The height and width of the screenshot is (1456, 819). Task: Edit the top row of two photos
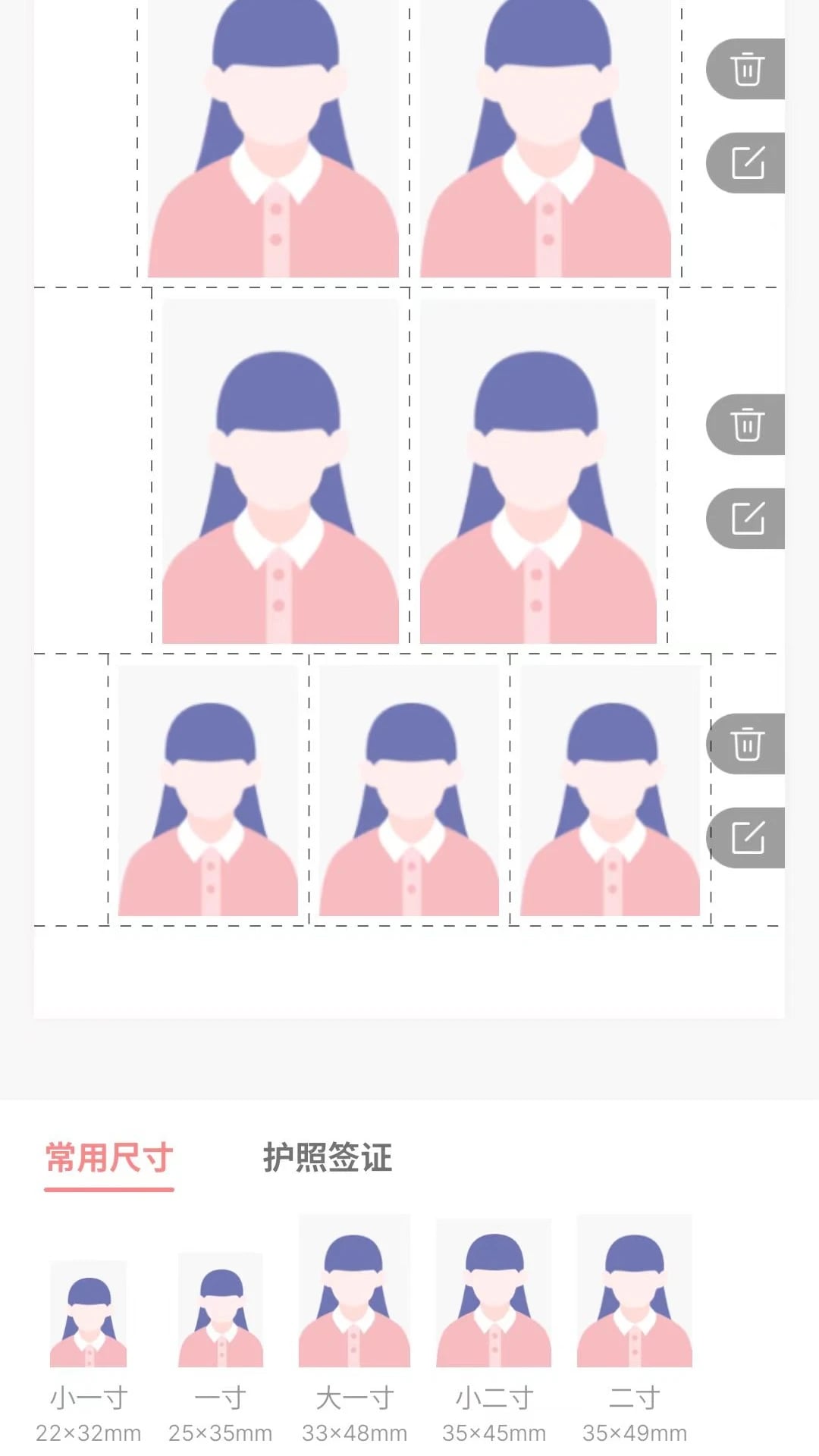[x=747, y=162]
